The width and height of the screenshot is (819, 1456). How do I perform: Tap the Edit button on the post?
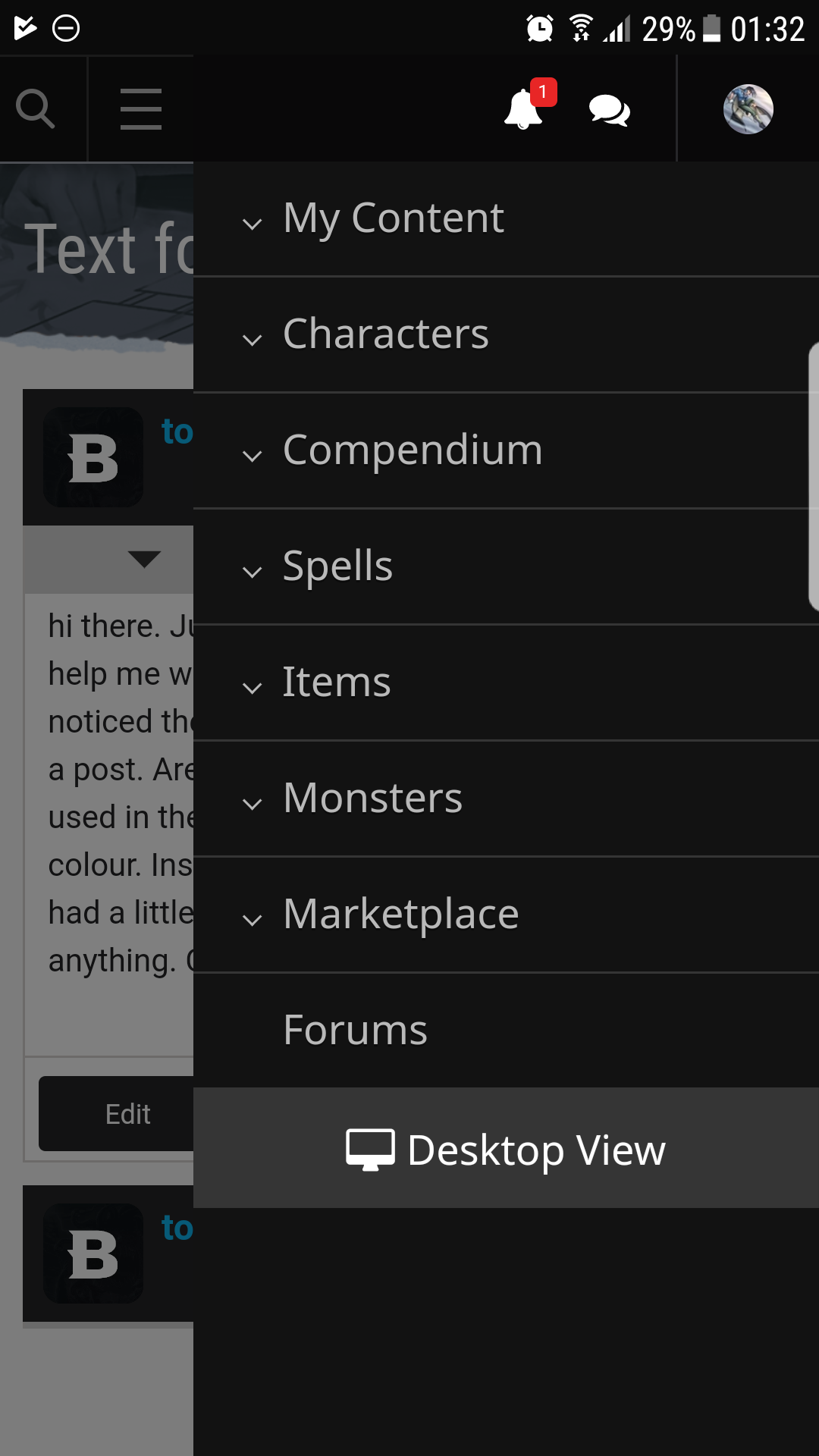117,1113
